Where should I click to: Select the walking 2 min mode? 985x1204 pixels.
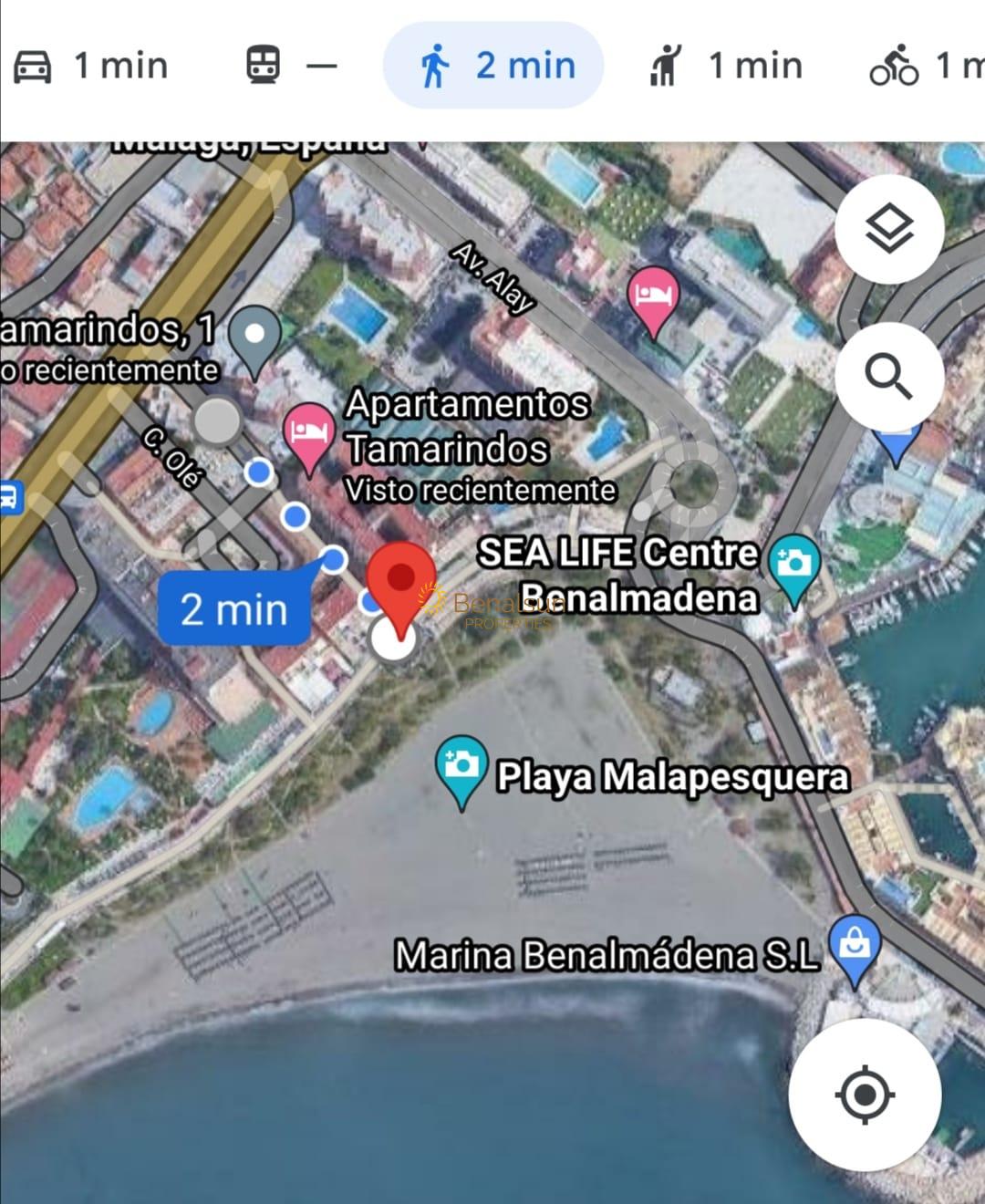[493, 66]
